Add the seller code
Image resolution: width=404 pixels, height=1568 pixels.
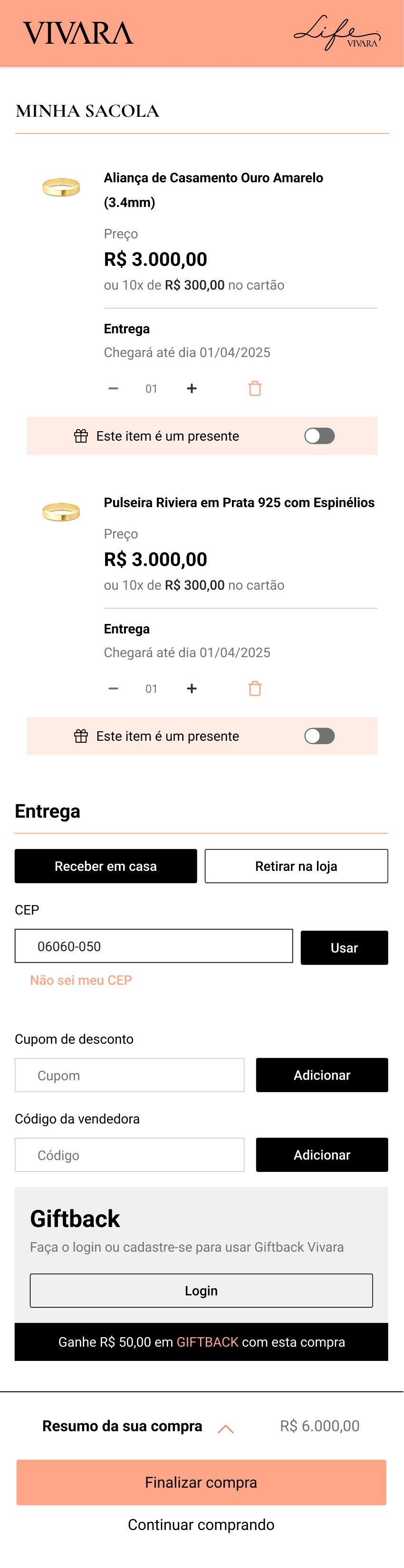(x=322, y=1155)
